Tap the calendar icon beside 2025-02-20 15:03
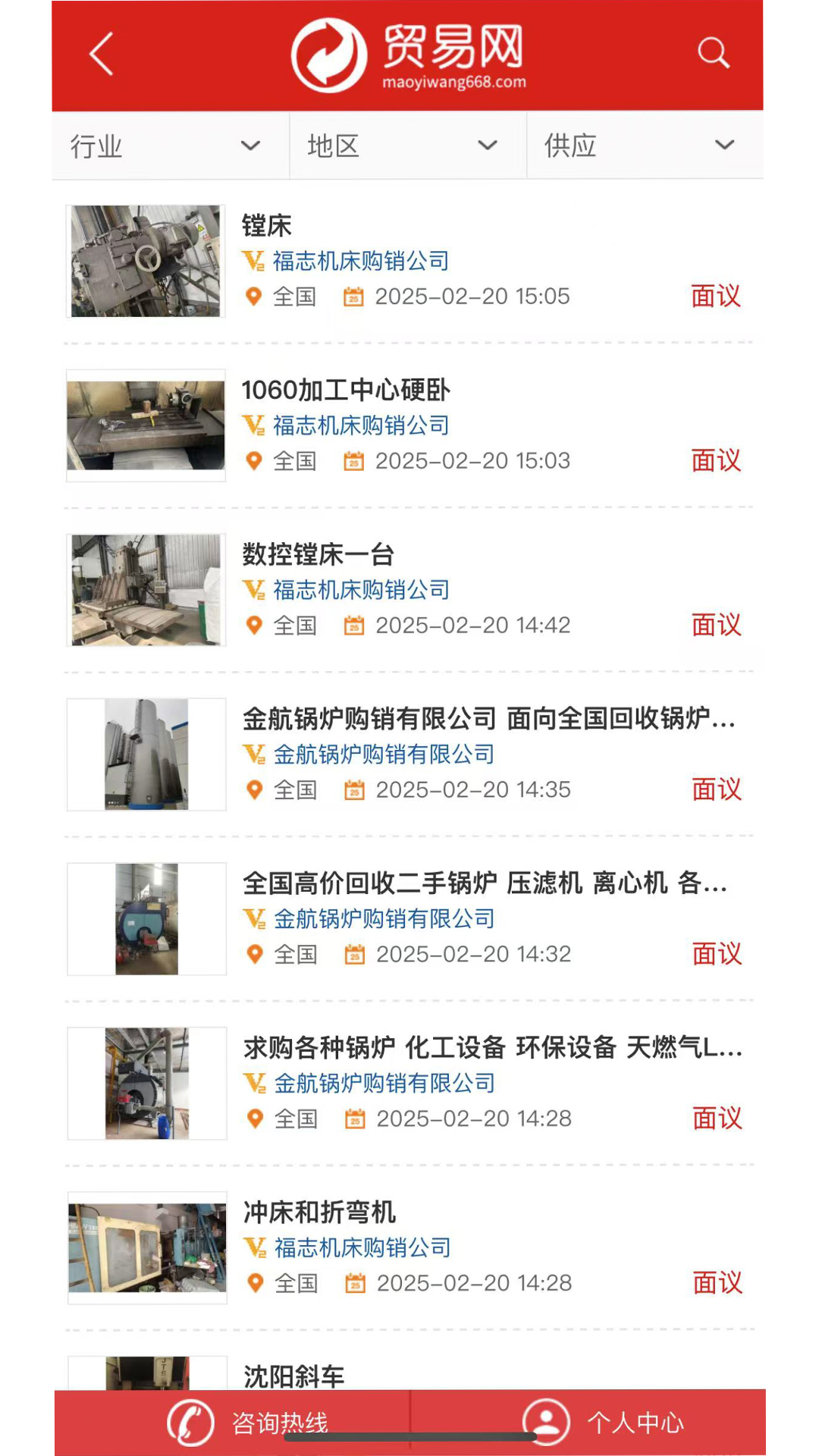 point(355,460)
